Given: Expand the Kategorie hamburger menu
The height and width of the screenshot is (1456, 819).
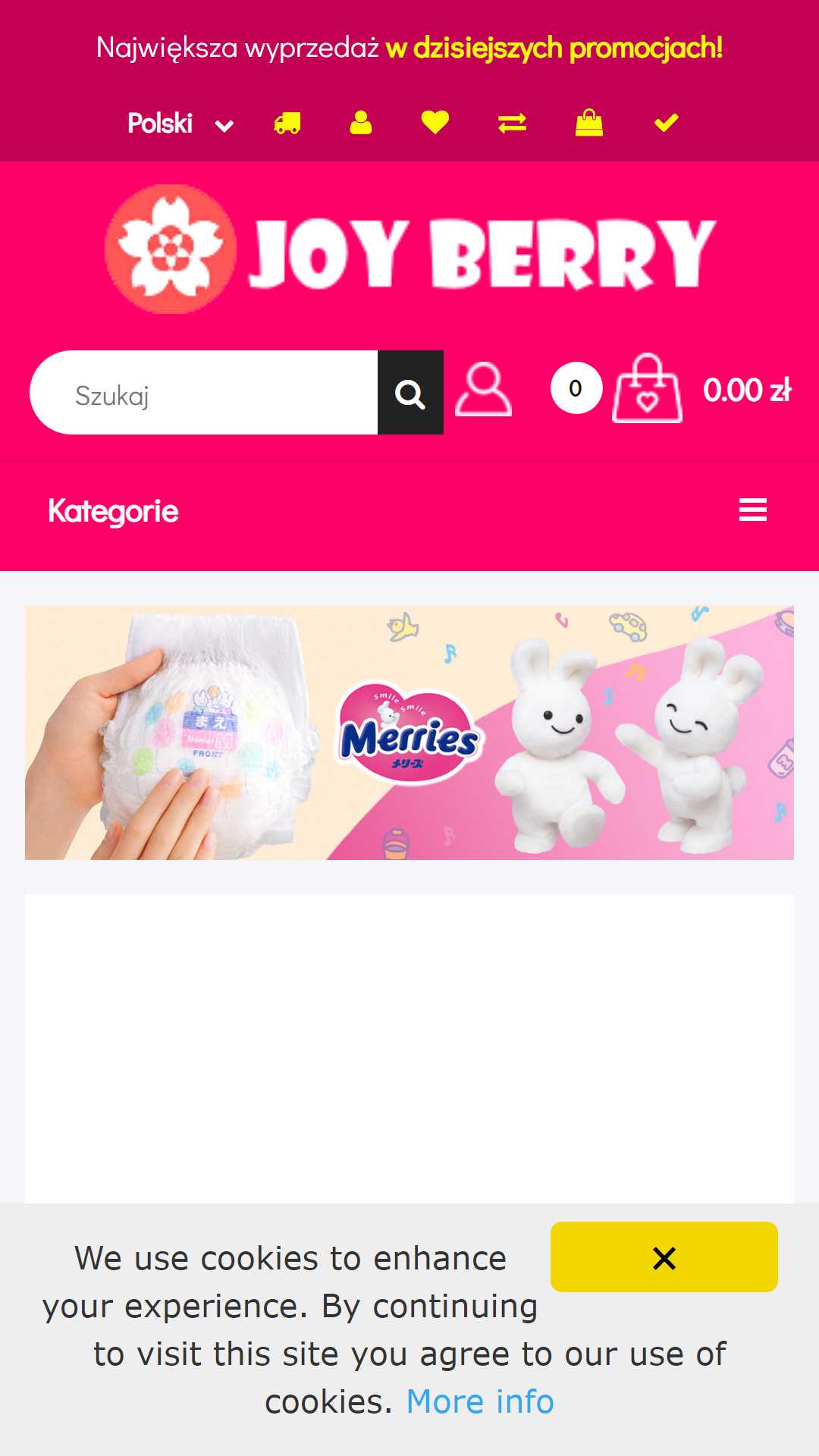Looking at the screenshot, I should (753, 510).
